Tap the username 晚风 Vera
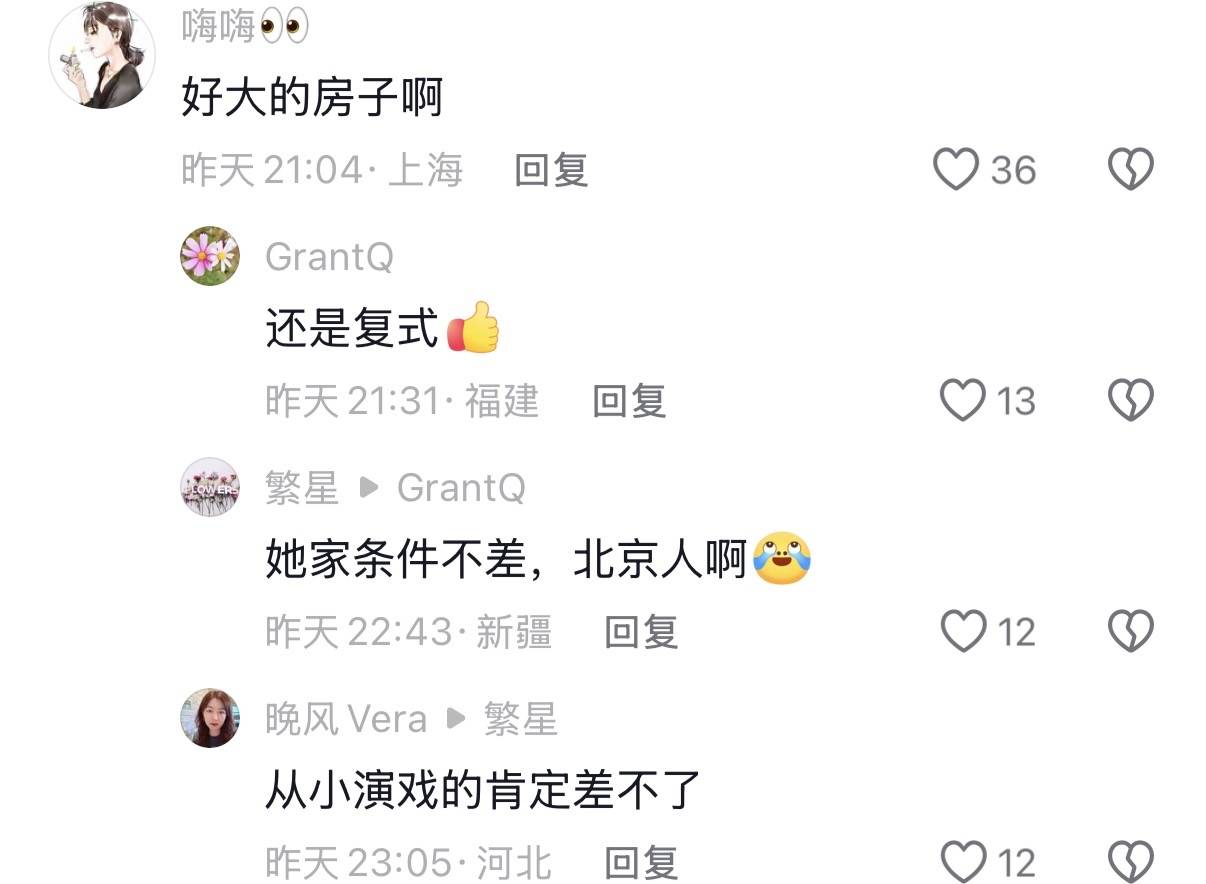This screenshot has width=1206, height=884. (x=346, y=719)
